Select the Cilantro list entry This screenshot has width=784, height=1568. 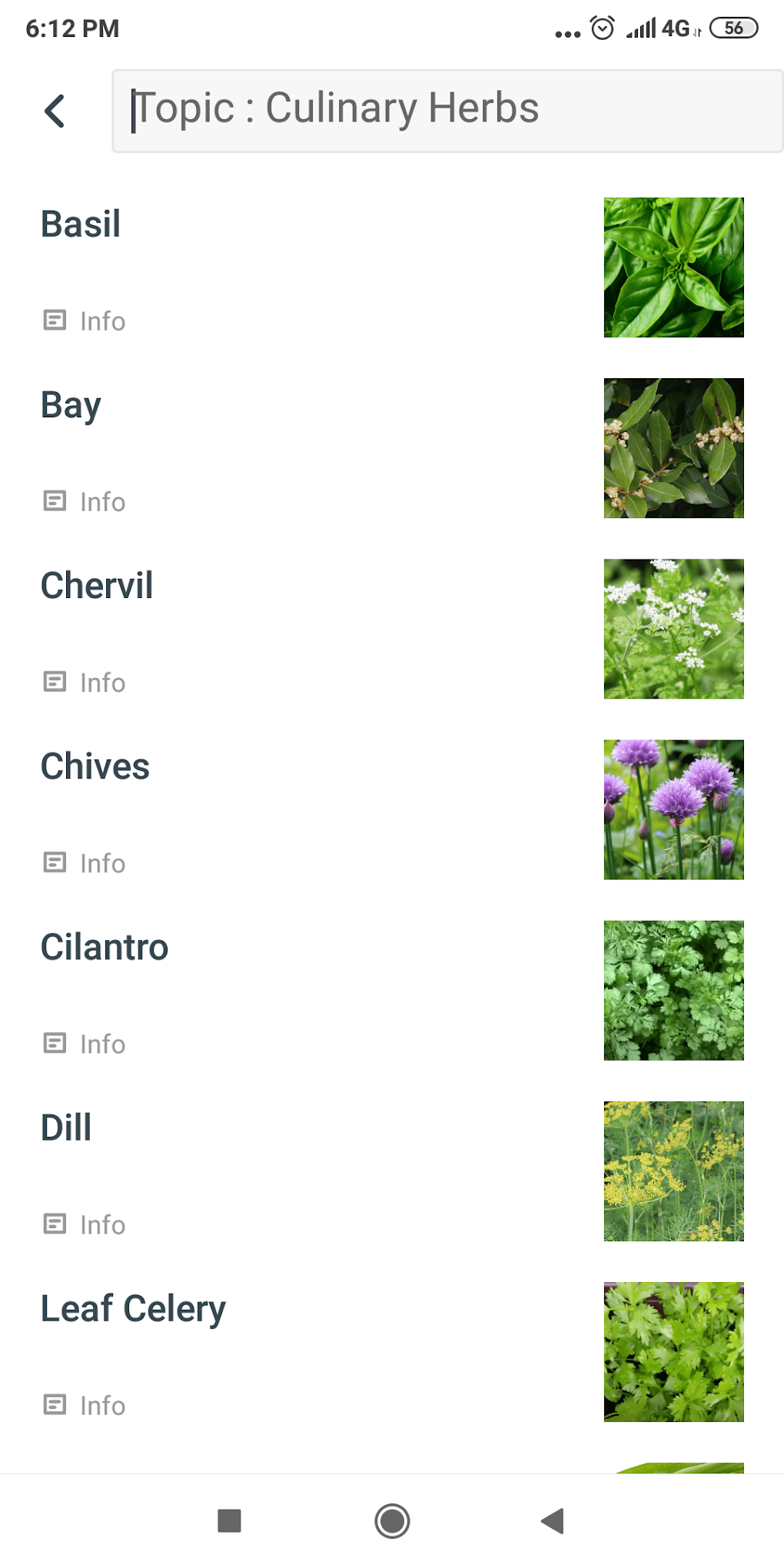click(x=105, y=947)
